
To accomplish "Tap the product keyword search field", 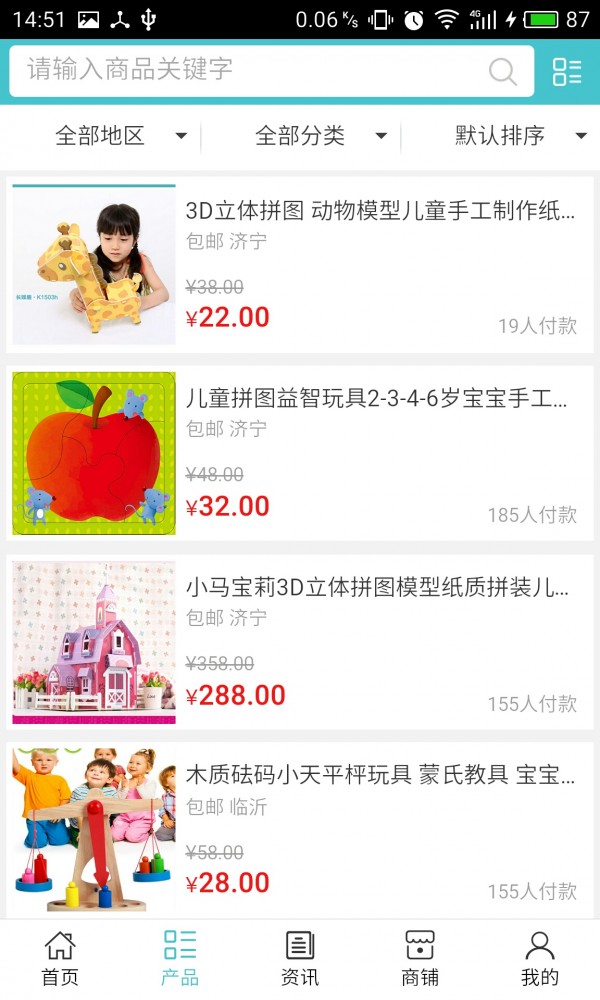I will 250,70.
